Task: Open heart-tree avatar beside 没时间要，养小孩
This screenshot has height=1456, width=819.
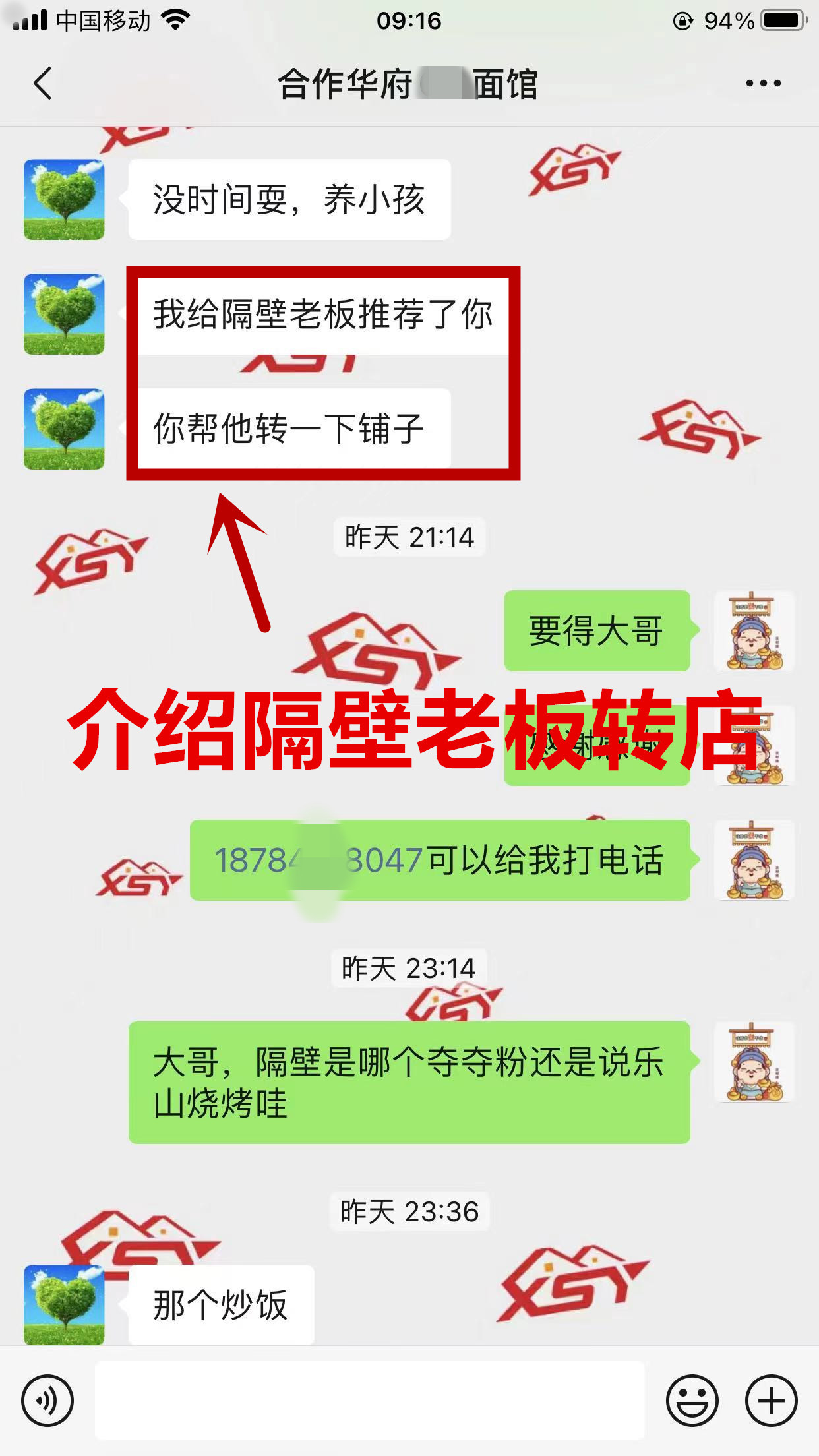Action: click(x=64, y=199)
